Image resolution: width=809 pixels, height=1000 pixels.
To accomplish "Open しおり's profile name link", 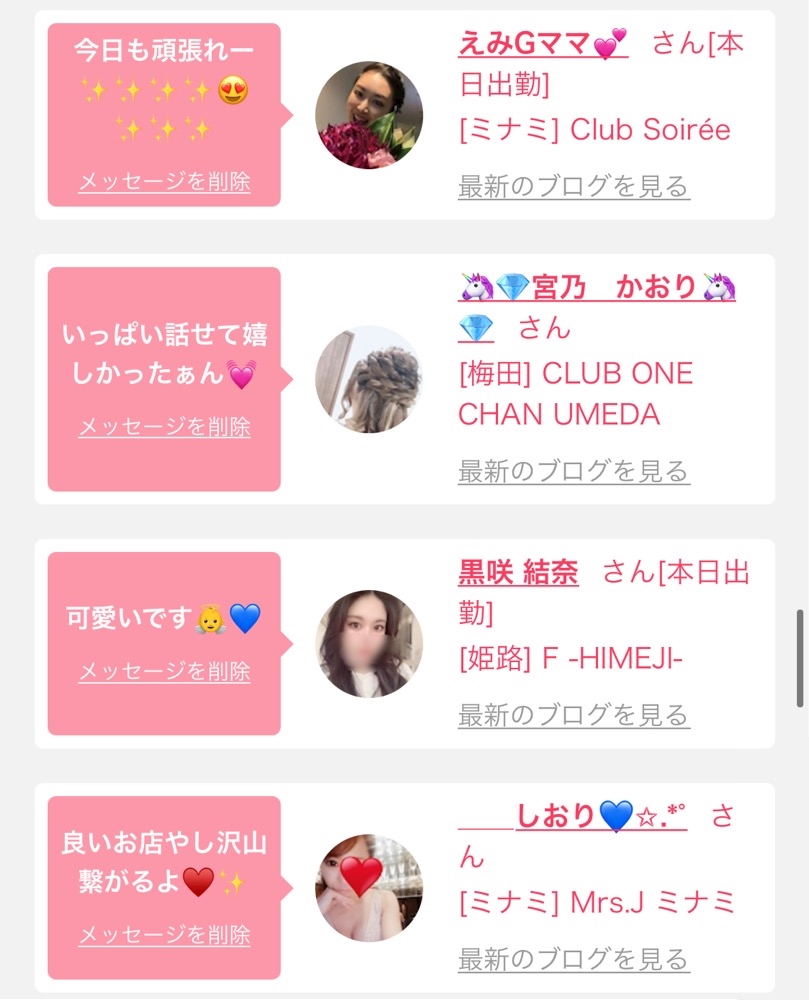I will coord(572,816).
